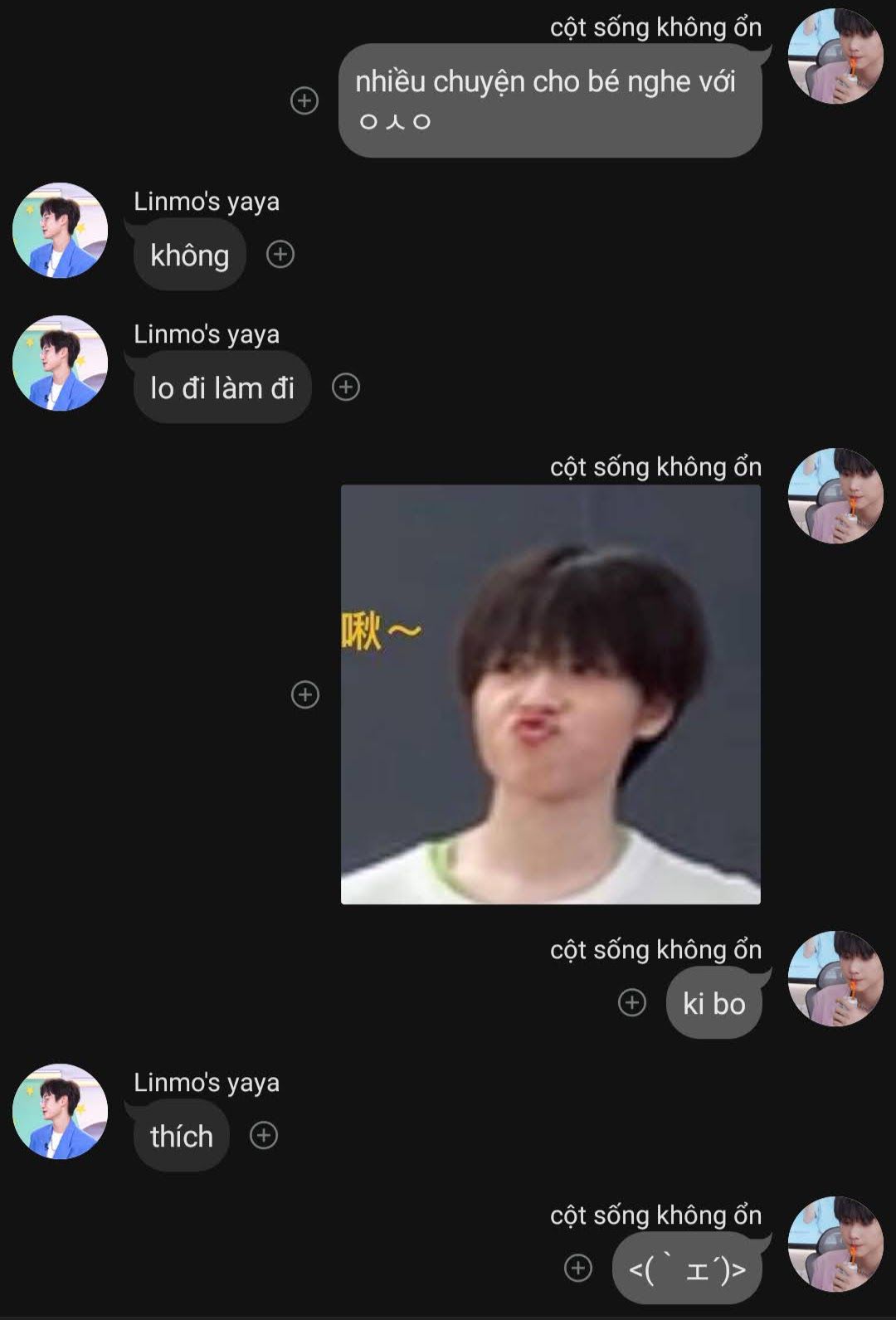React to the "lo đi làm đi" message
Image resolution: width=896 pixels, height=1320 pixels.
click(x=346, y=387)
